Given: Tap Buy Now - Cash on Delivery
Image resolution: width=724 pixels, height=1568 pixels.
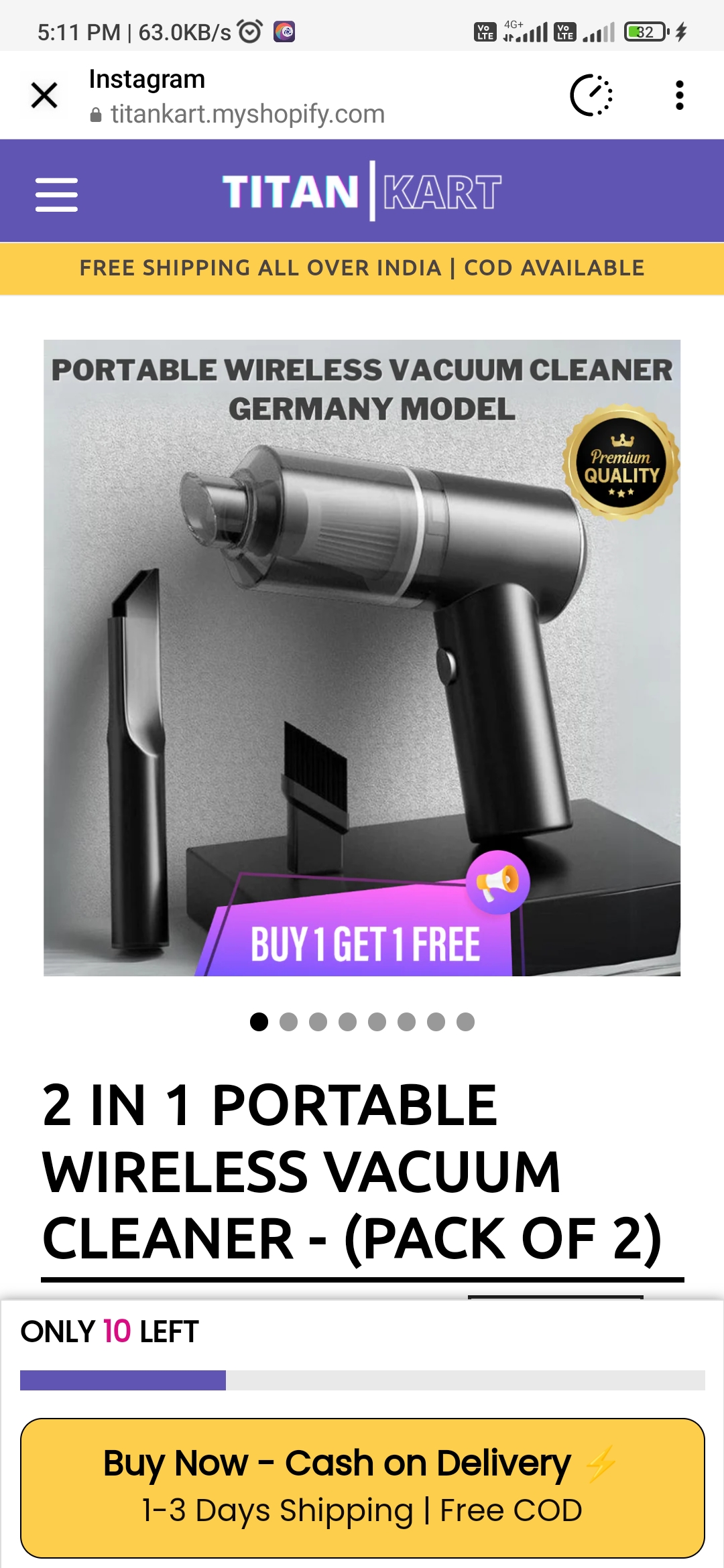Looking at the screenshot, I should [362, 1487].
